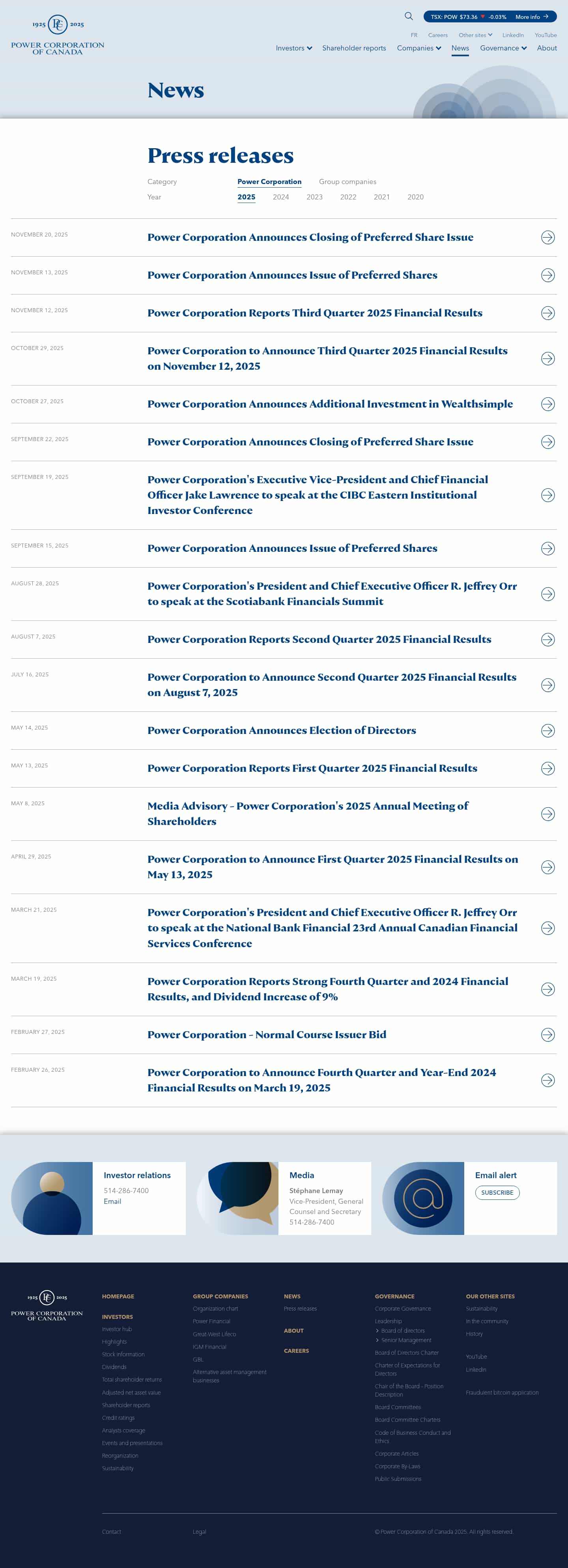The height and width of the screenshot is (1568, 568).
Task: Open Great-West Lifeco footer link
Action: point(214,1334)
